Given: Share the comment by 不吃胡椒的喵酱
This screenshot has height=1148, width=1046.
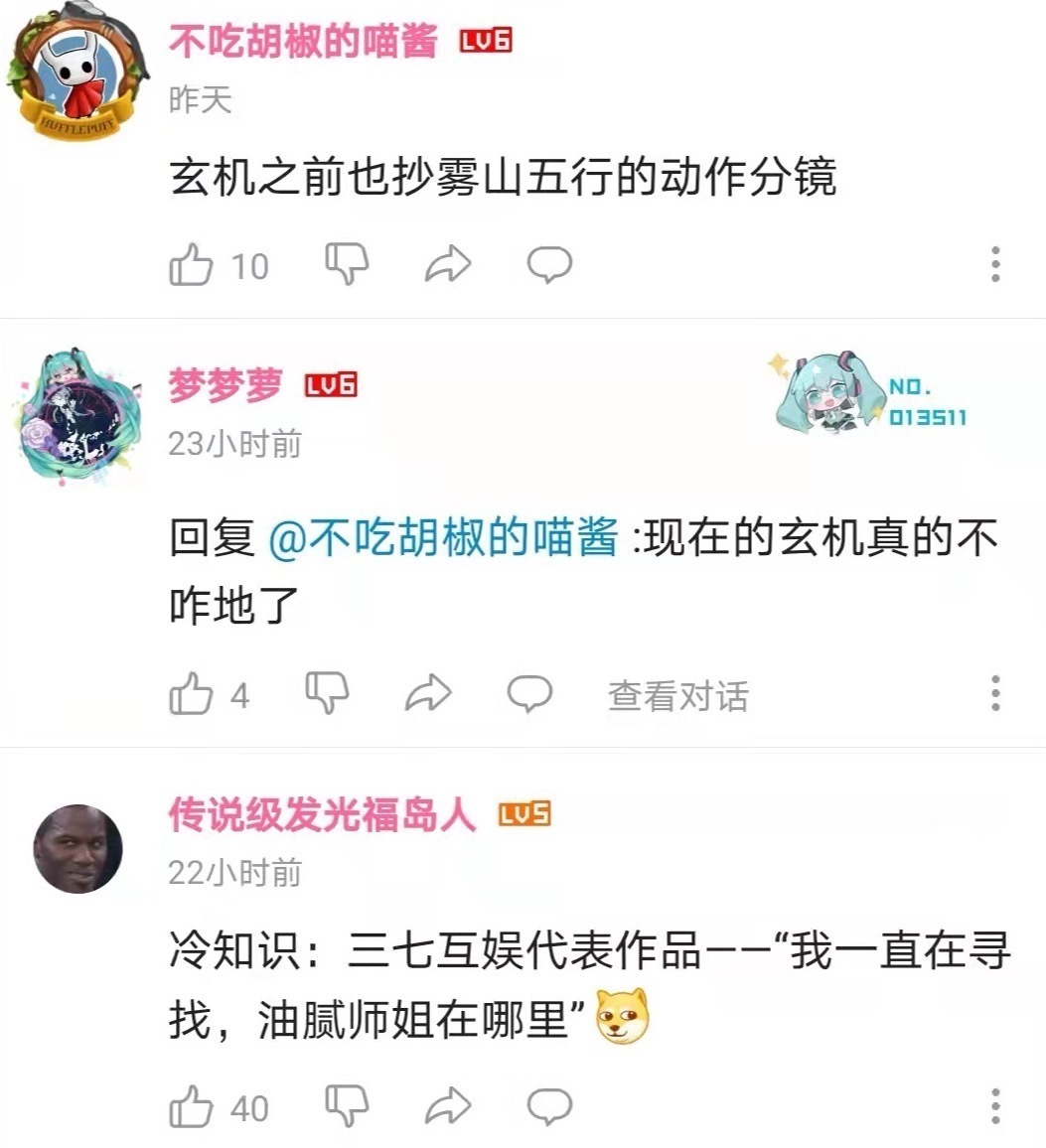Looking at the screenshot, I should (447, 263).
